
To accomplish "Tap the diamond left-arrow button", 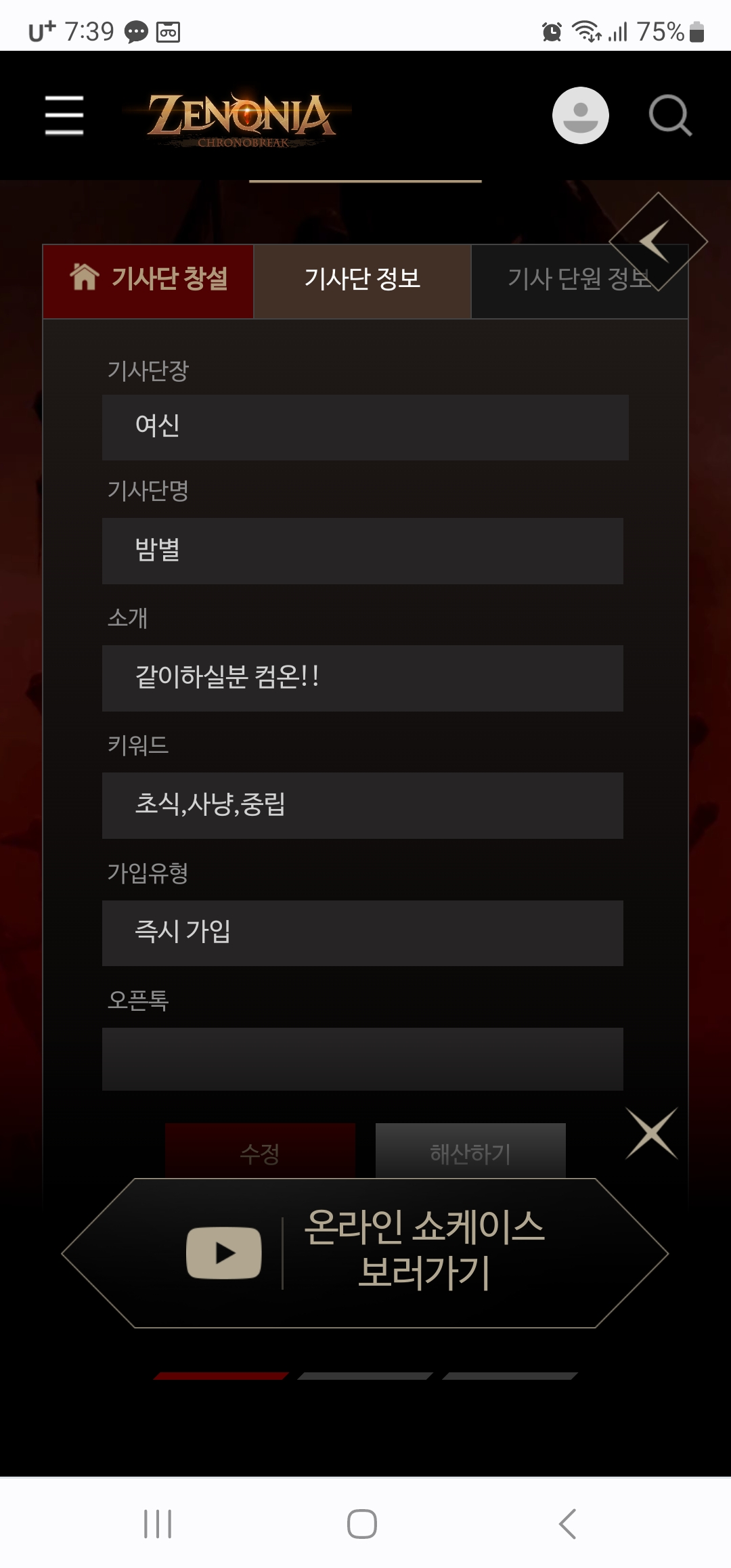I will (657, 241).
